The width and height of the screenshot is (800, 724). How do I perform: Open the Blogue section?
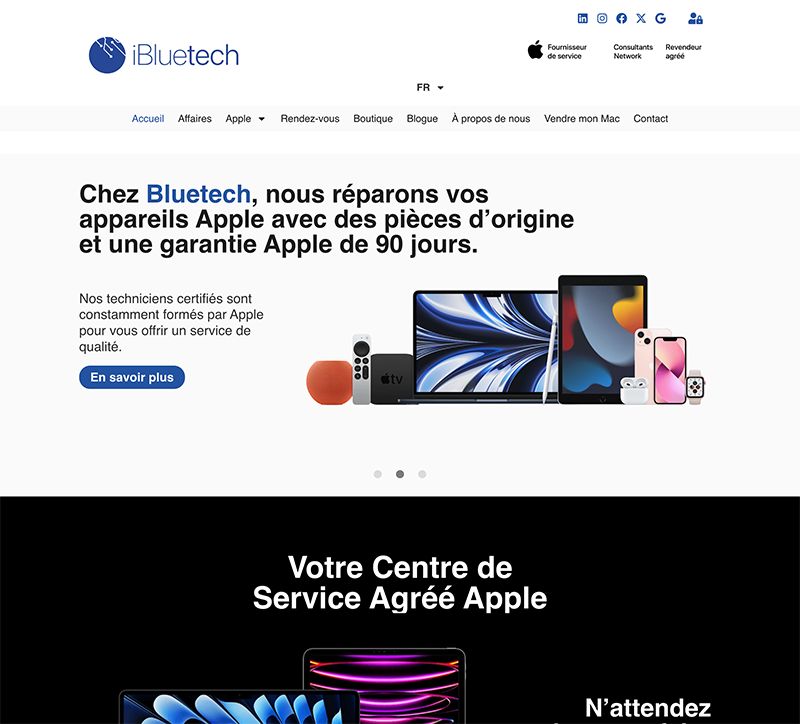(x=422, y=119)
